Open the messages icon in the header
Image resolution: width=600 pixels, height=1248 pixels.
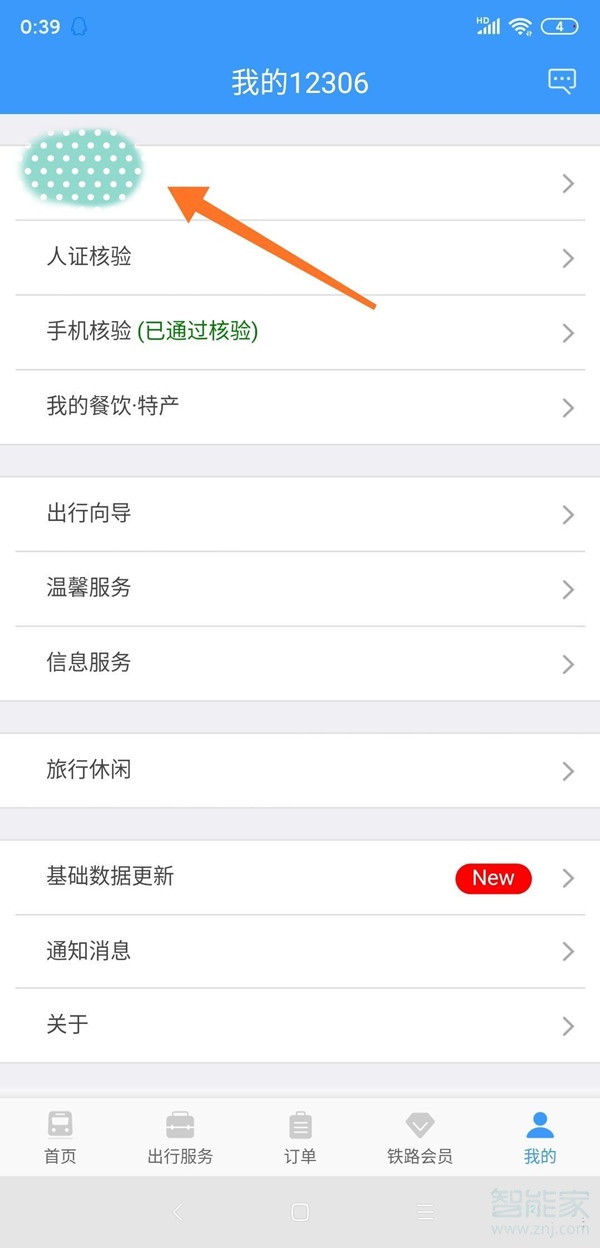[562, 82]
